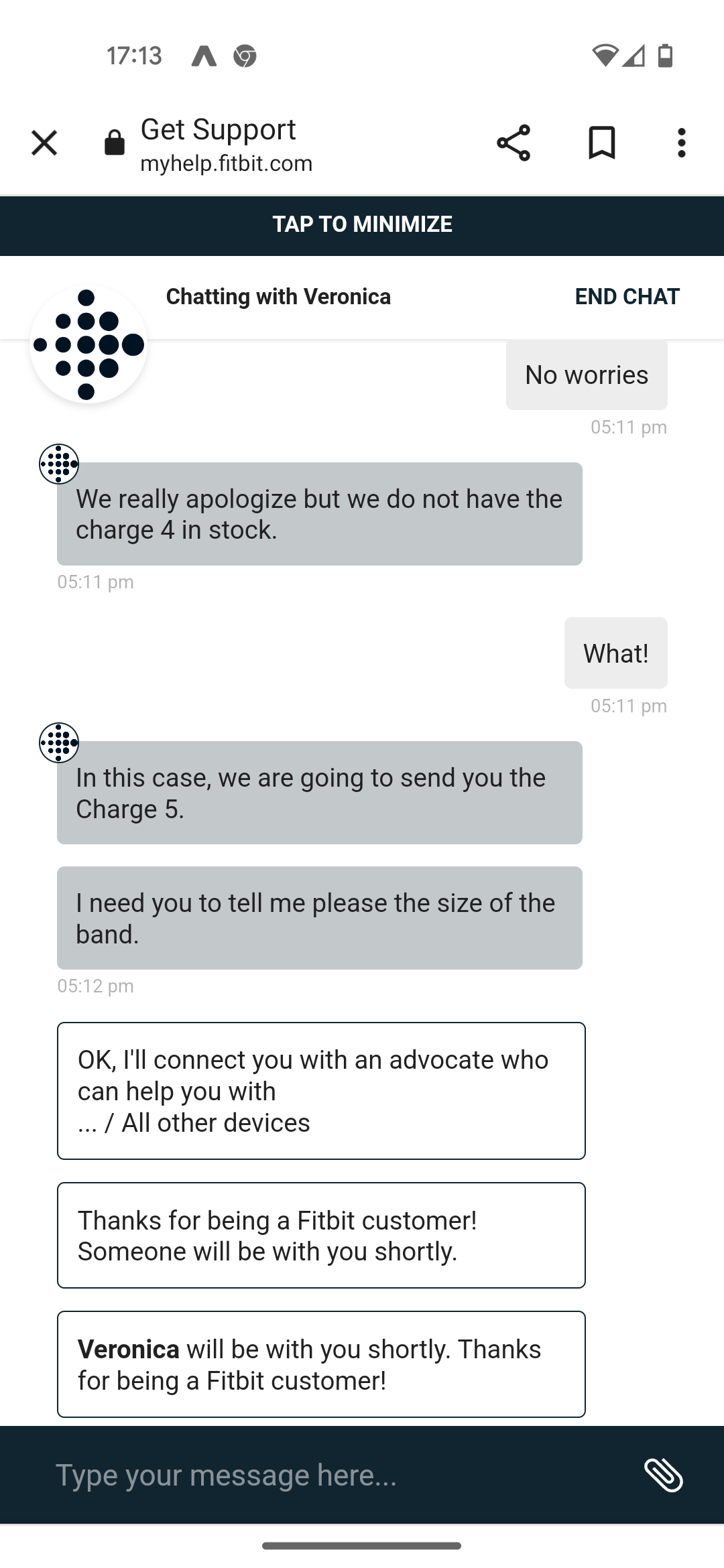The height and width of the screenshot is (1568, 724).
Task: Select the 'What!' message bubble
Action: coord(615,653)
